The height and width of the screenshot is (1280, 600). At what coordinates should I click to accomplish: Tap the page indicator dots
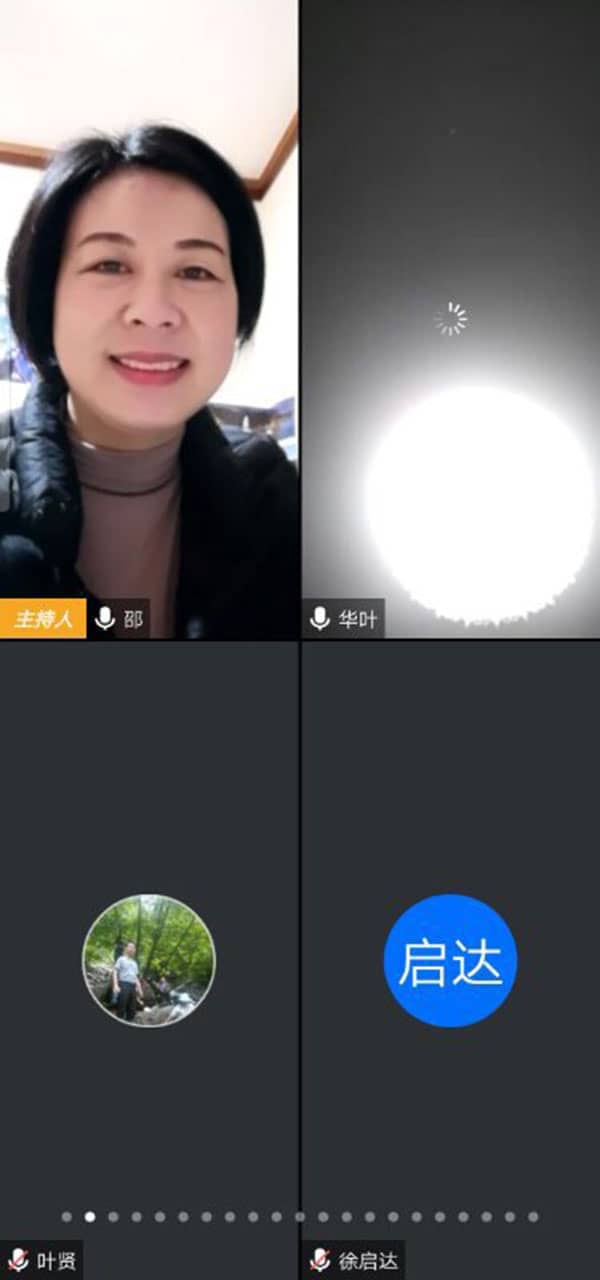[298, 1217]
